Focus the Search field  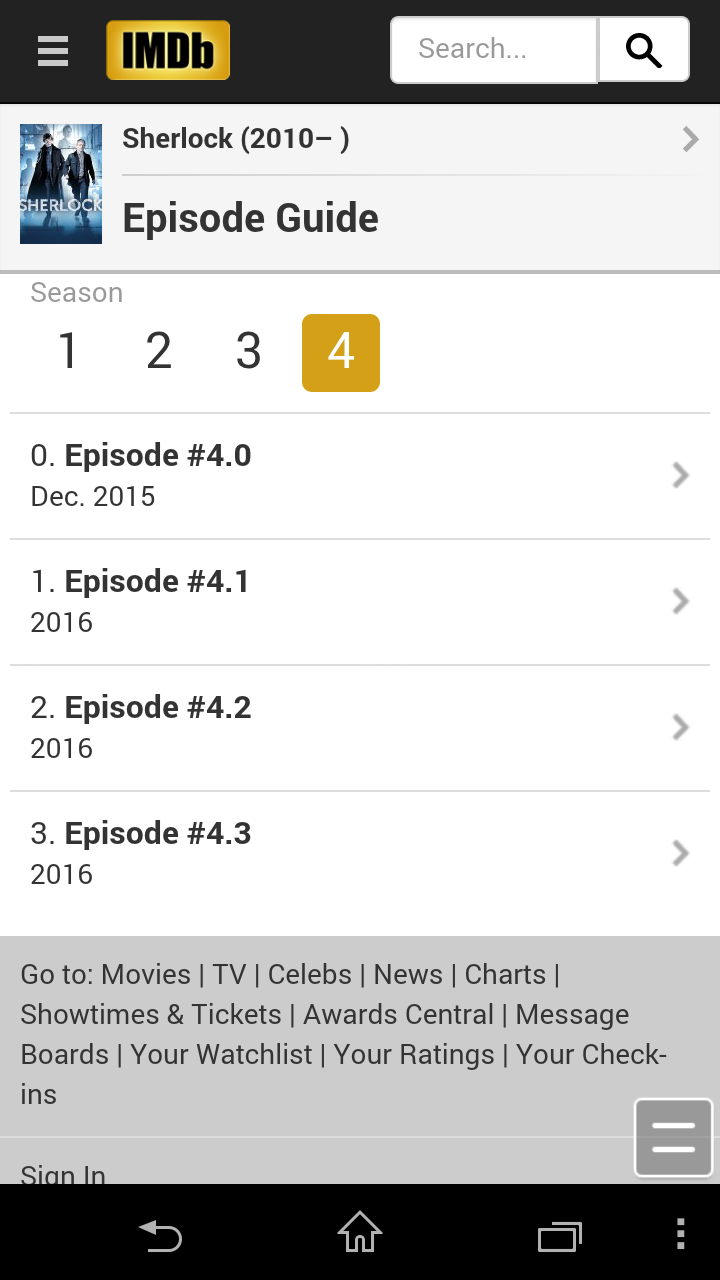click(x=494, y=49)
